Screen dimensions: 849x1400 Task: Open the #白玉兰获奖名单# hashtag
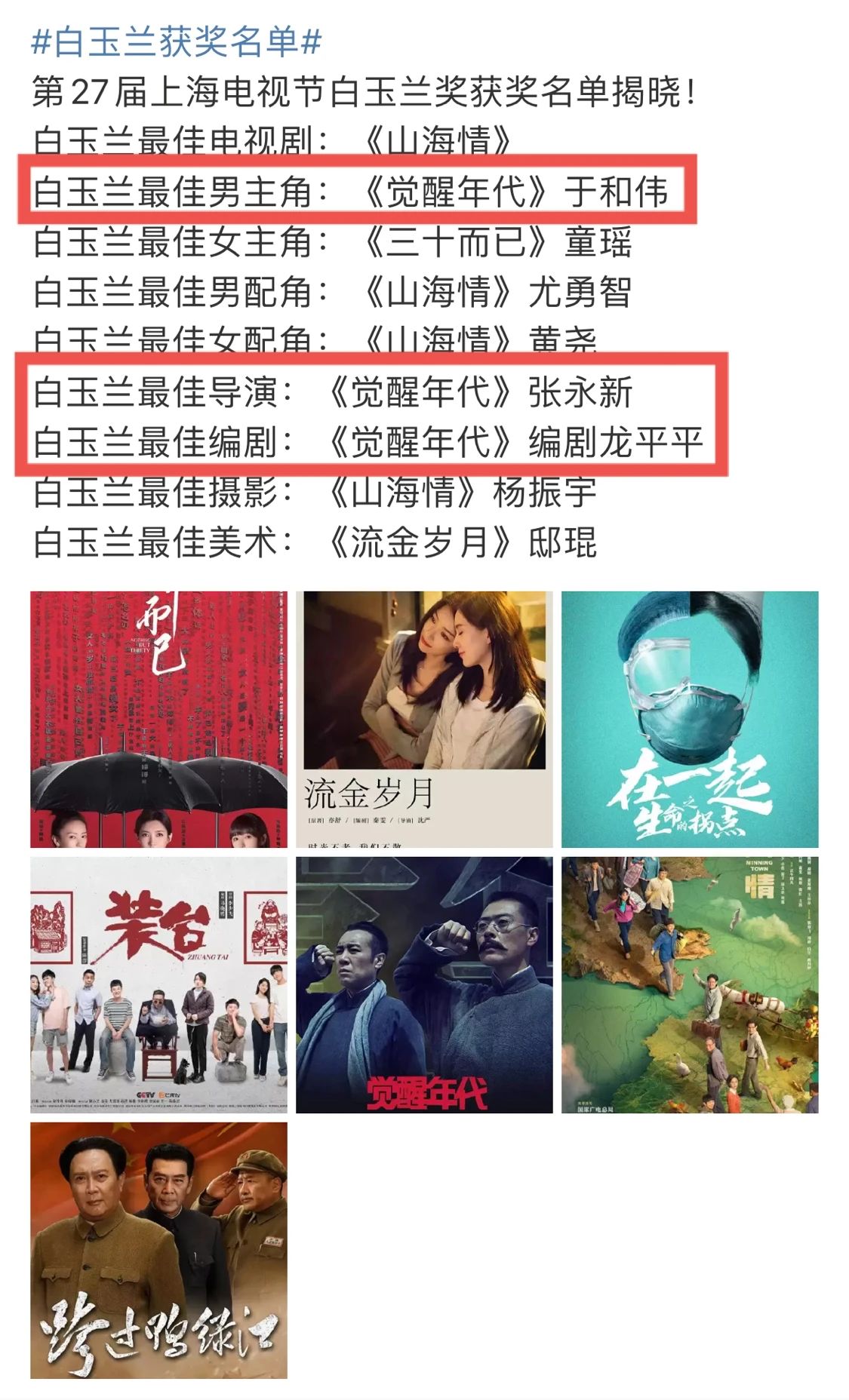click(177, 41)
